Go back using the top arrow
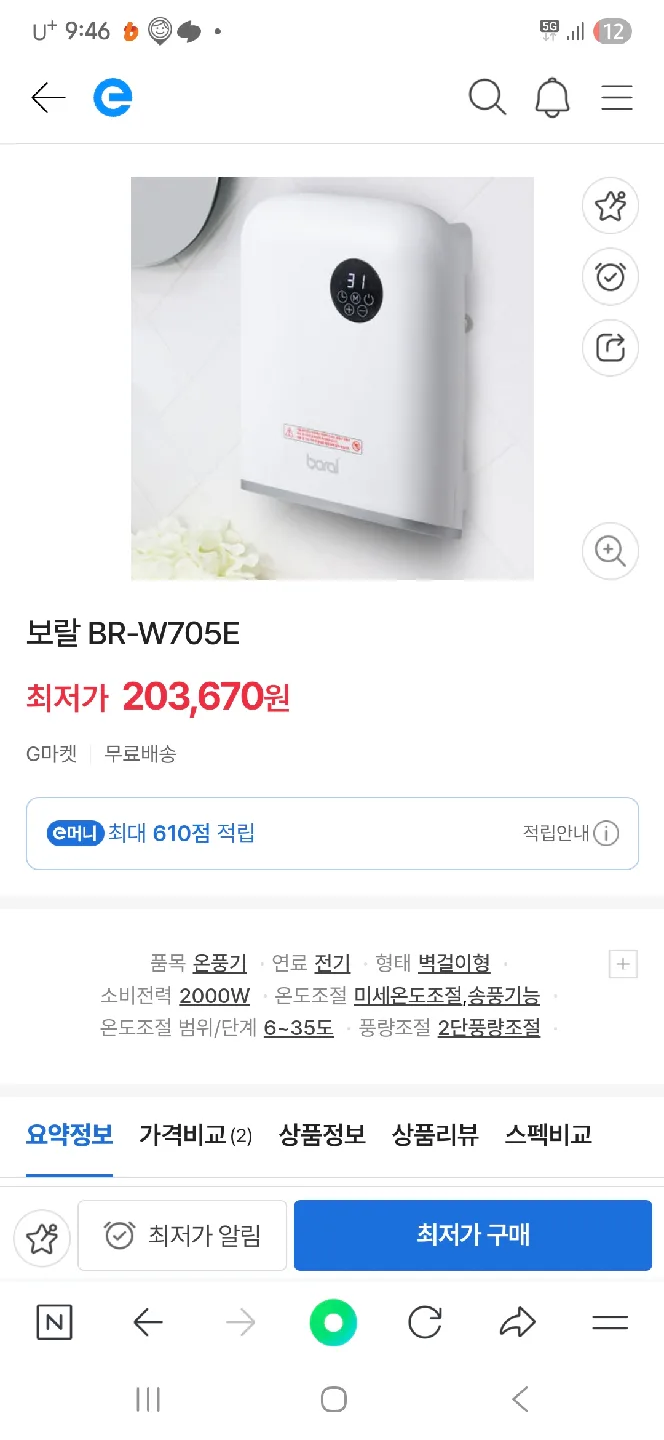The height and width of the screenshot is (1440, 664). tap(48, 98)
